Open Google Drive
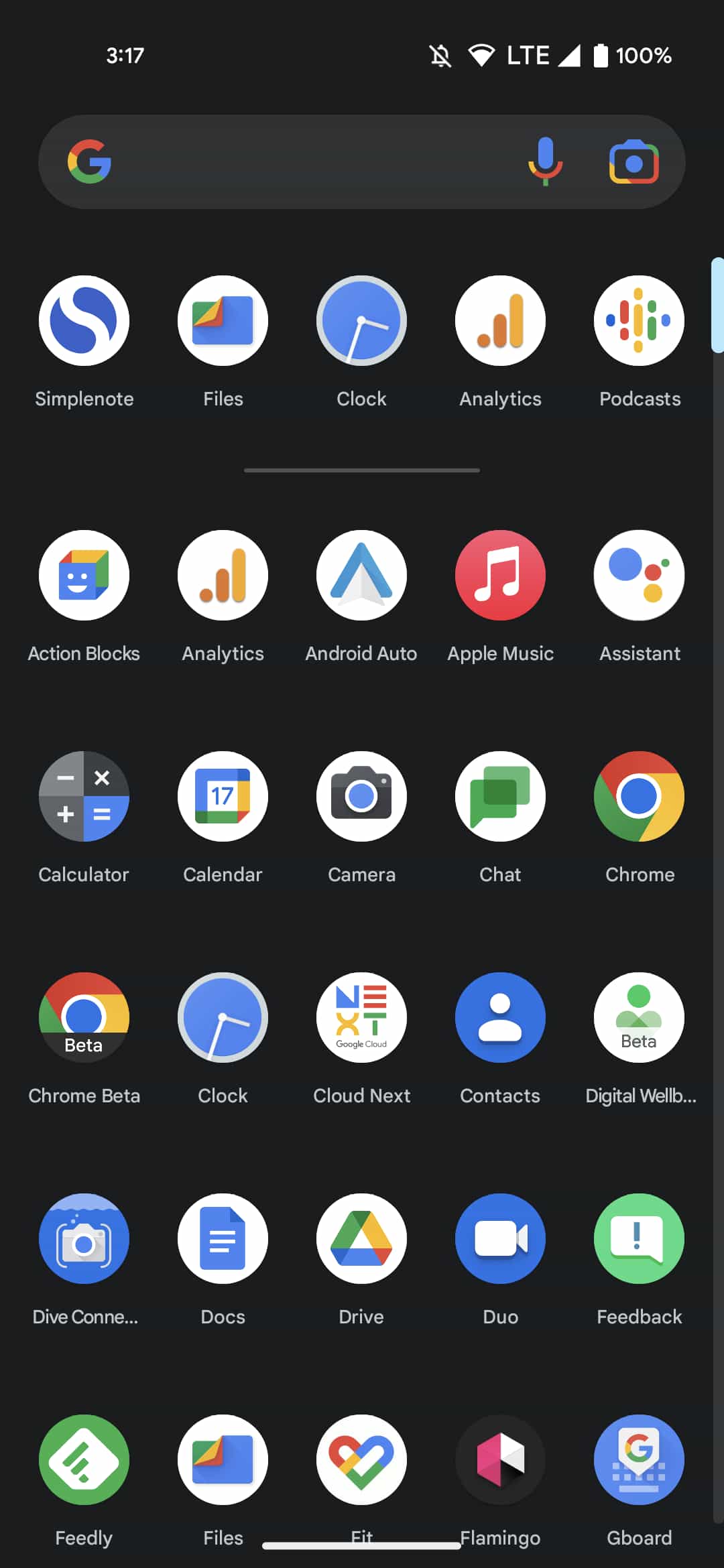The image size is (724, 1568). point(361,1239)
